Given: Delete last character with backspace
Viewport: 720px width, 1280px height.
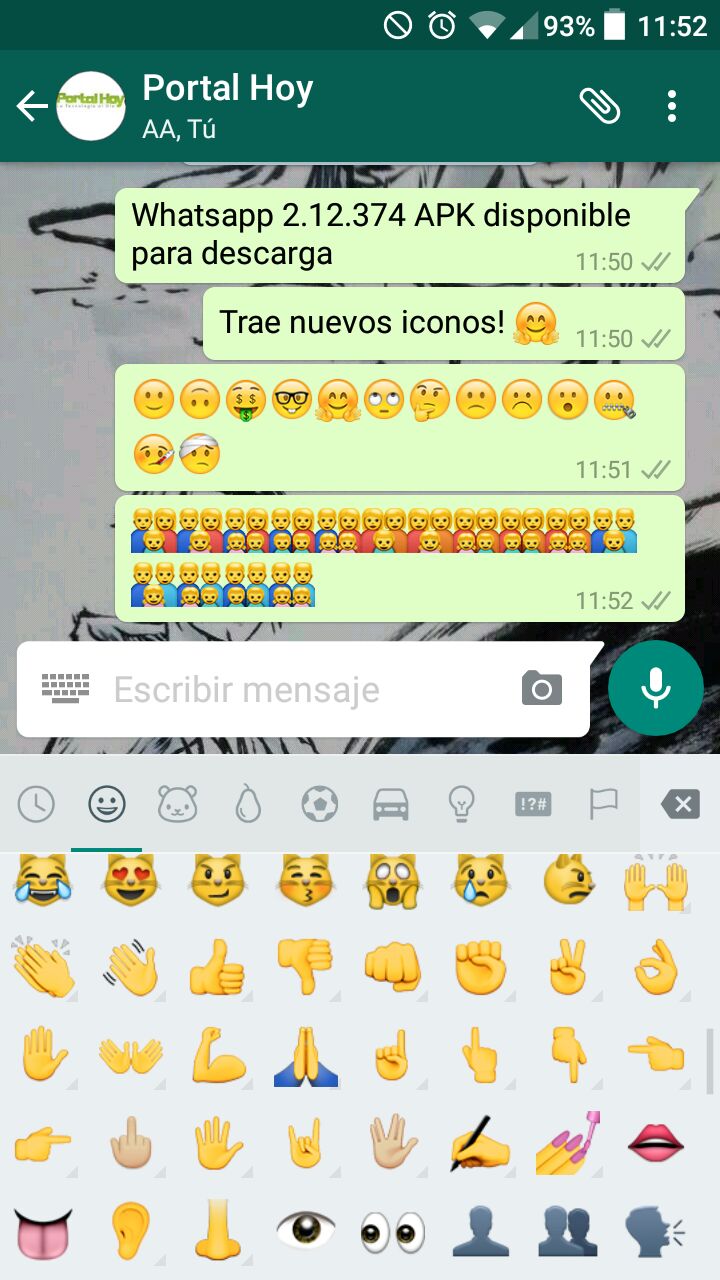Looking at the screenshot, I should click(680, 803).
